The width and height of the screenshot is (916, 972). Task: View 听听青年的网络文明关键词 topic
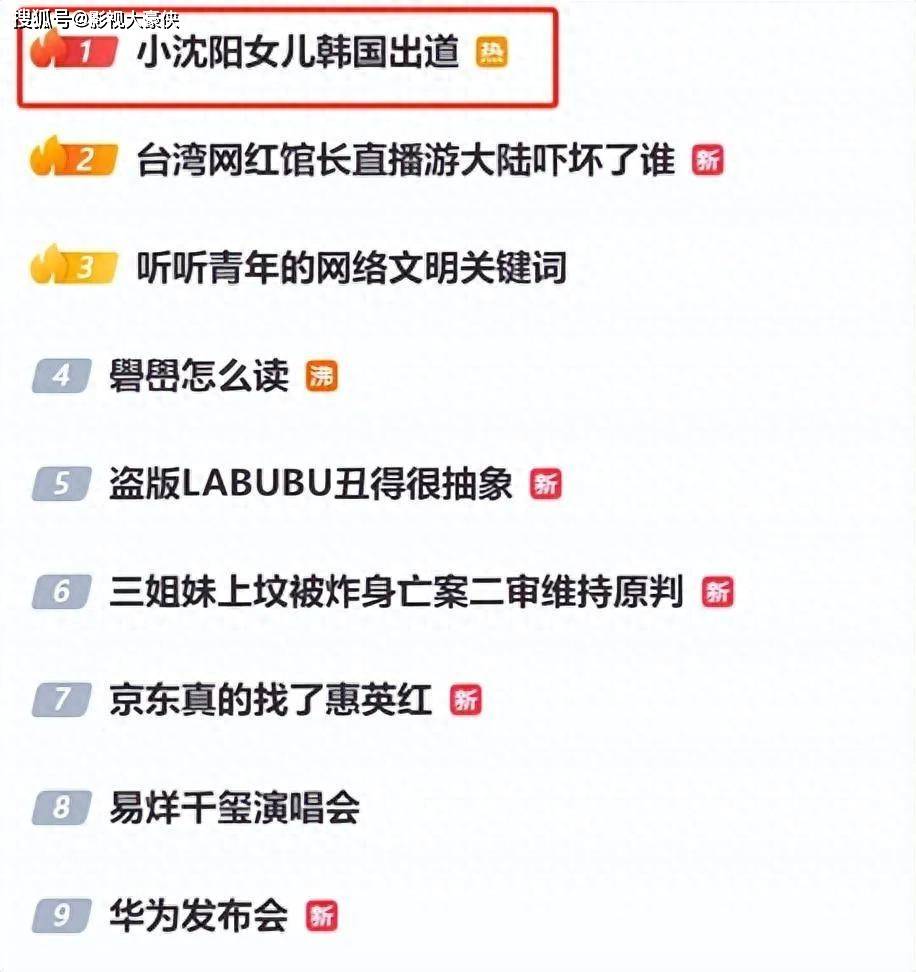click(351, 267)
